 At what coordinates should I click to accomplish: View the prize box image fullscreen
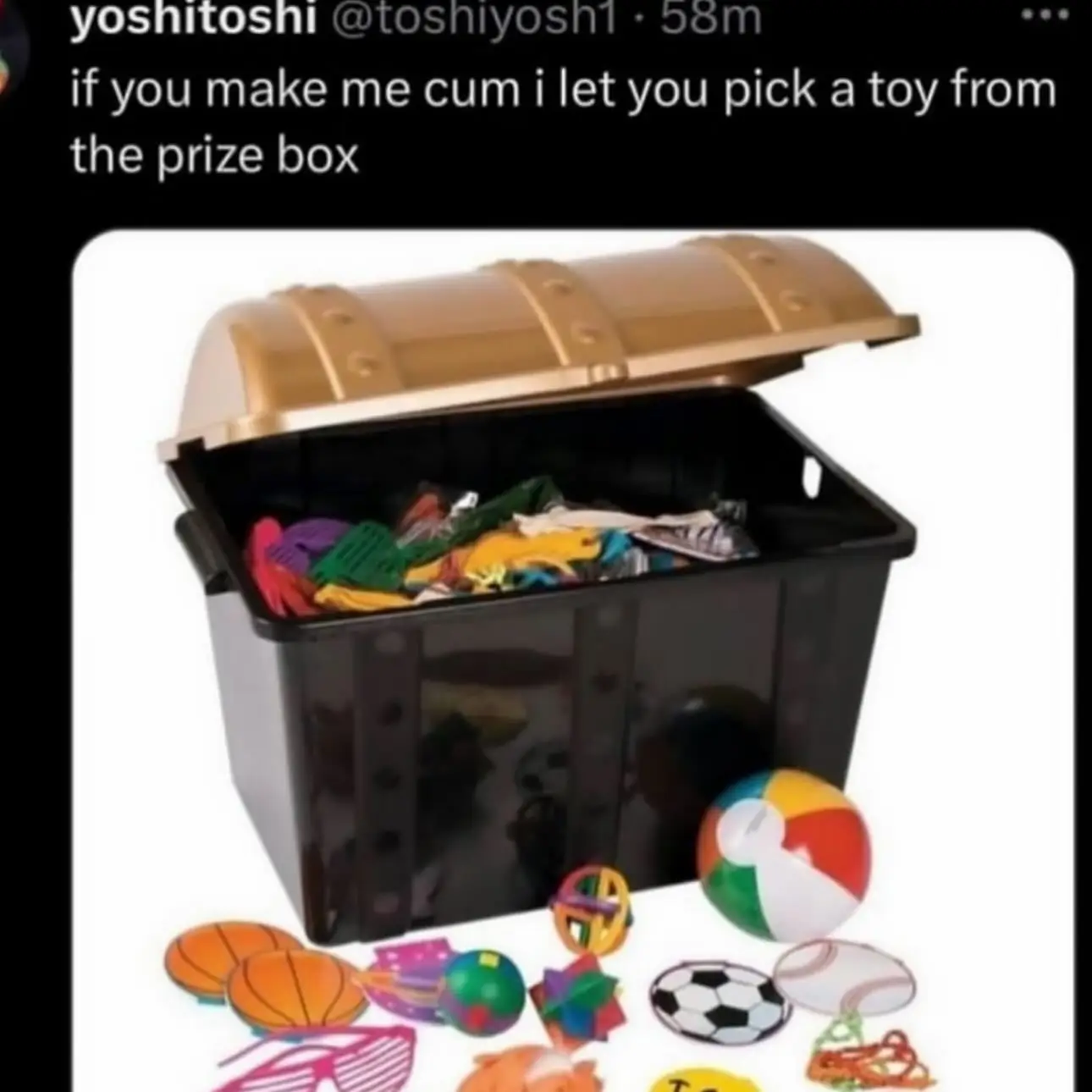point(572,660)
